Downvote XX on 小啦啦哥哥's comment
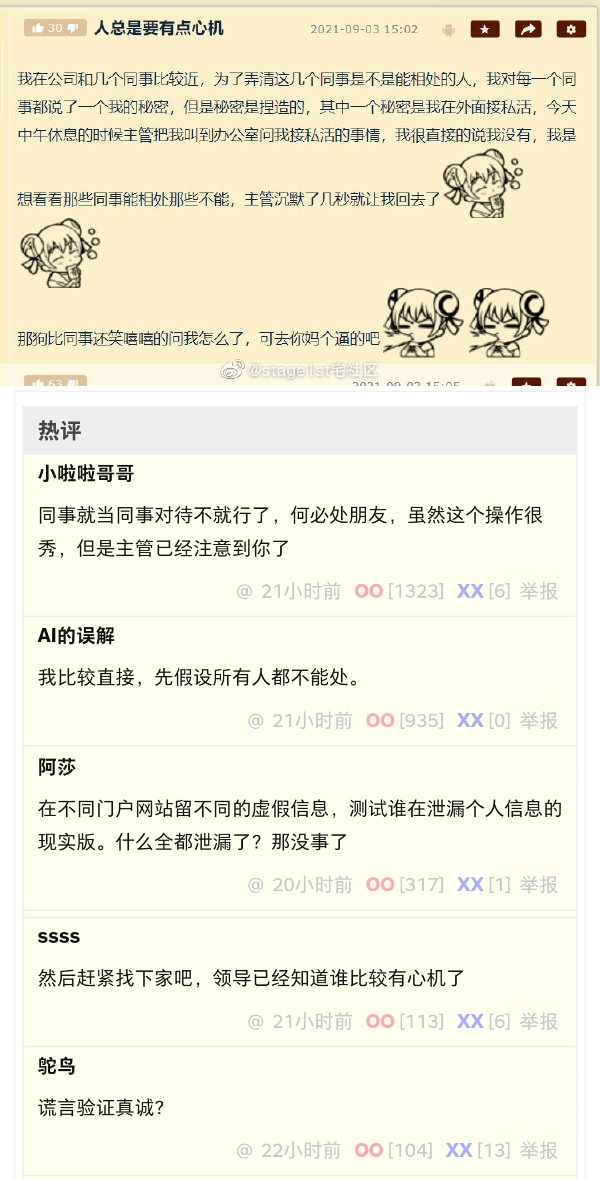The image size is (600, 1179). point(470,591)
